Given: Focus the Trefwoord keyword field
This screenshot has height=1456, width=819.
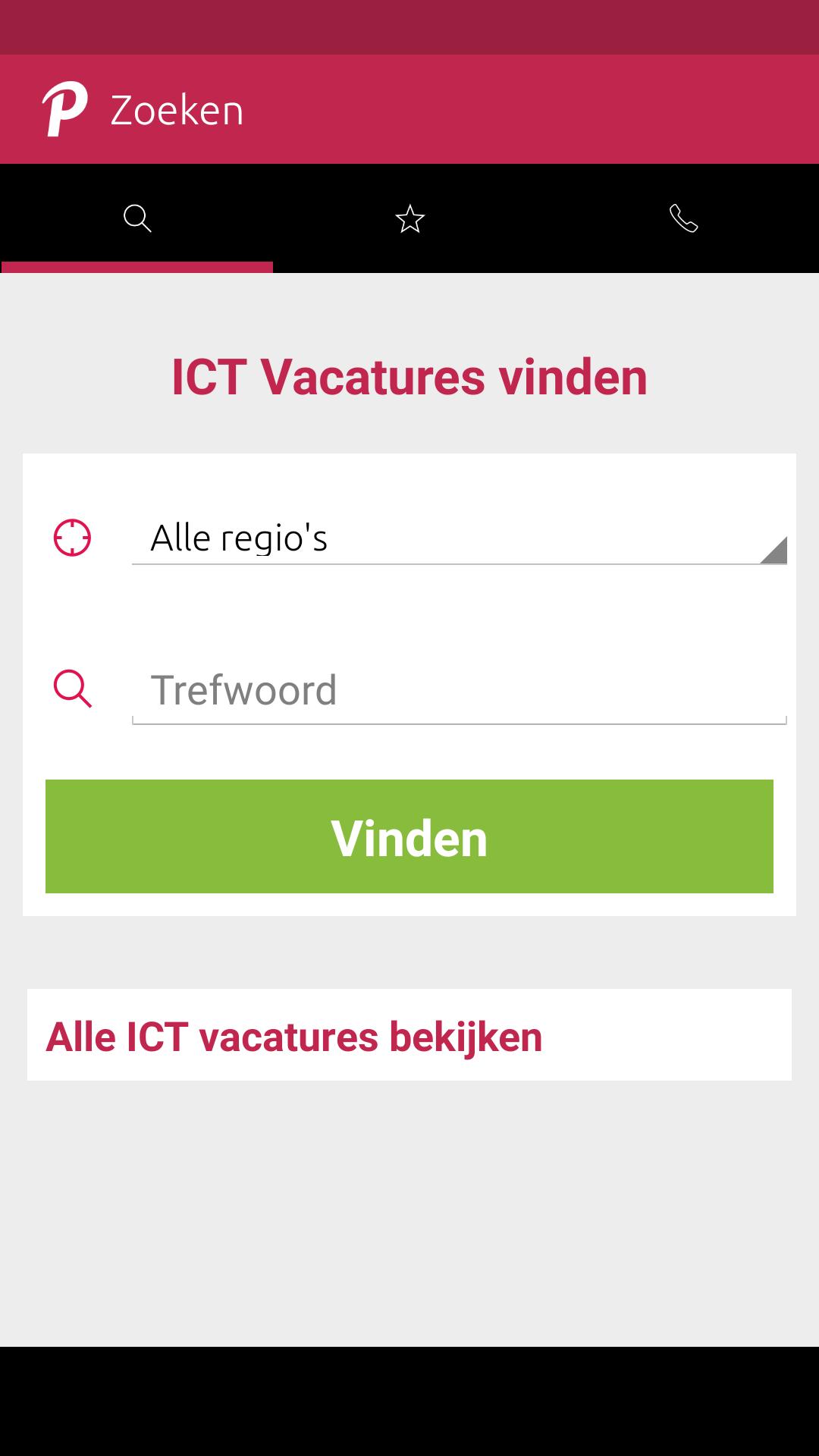Looking at the screenshot, I should 459,690.
